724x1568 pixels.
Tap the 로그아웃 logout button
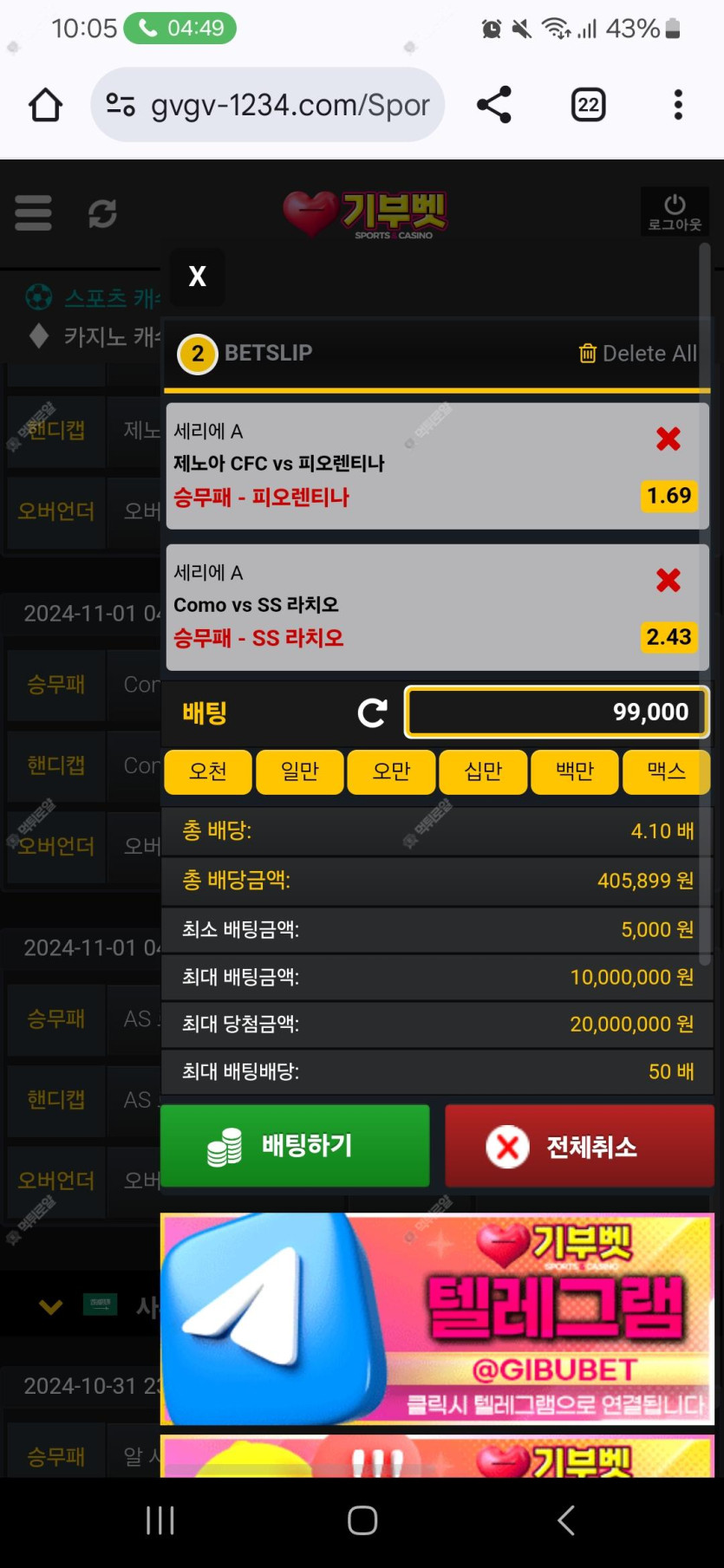(x=675, y=212)
